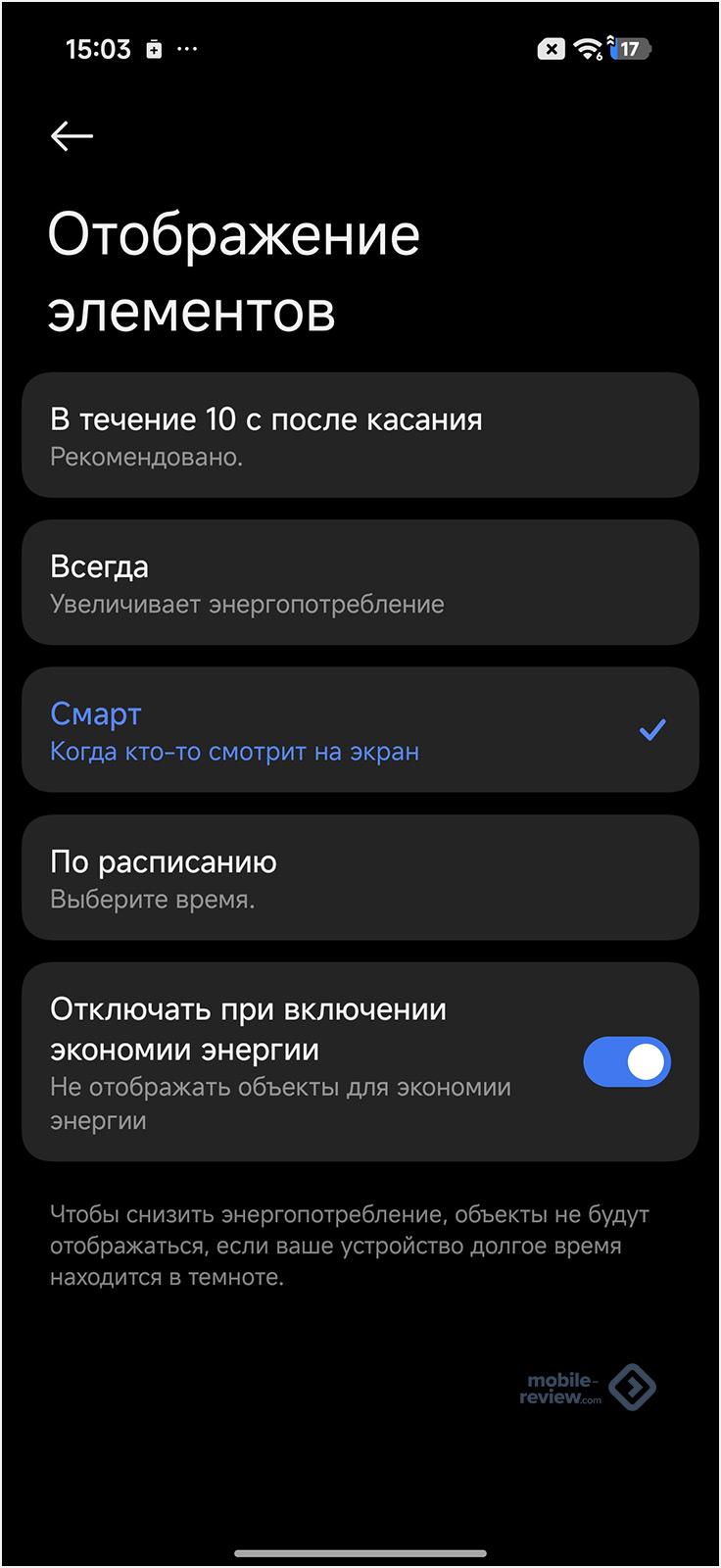Go back using the arrow icon

click(72, 136)
